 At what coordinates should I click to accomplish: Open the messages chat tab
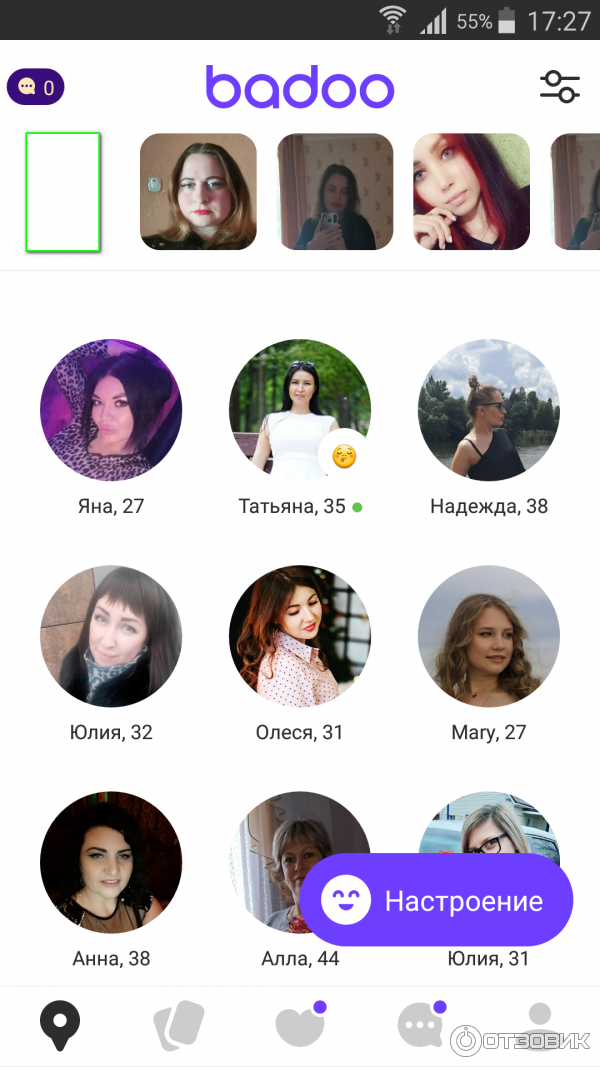[420, 1026]
